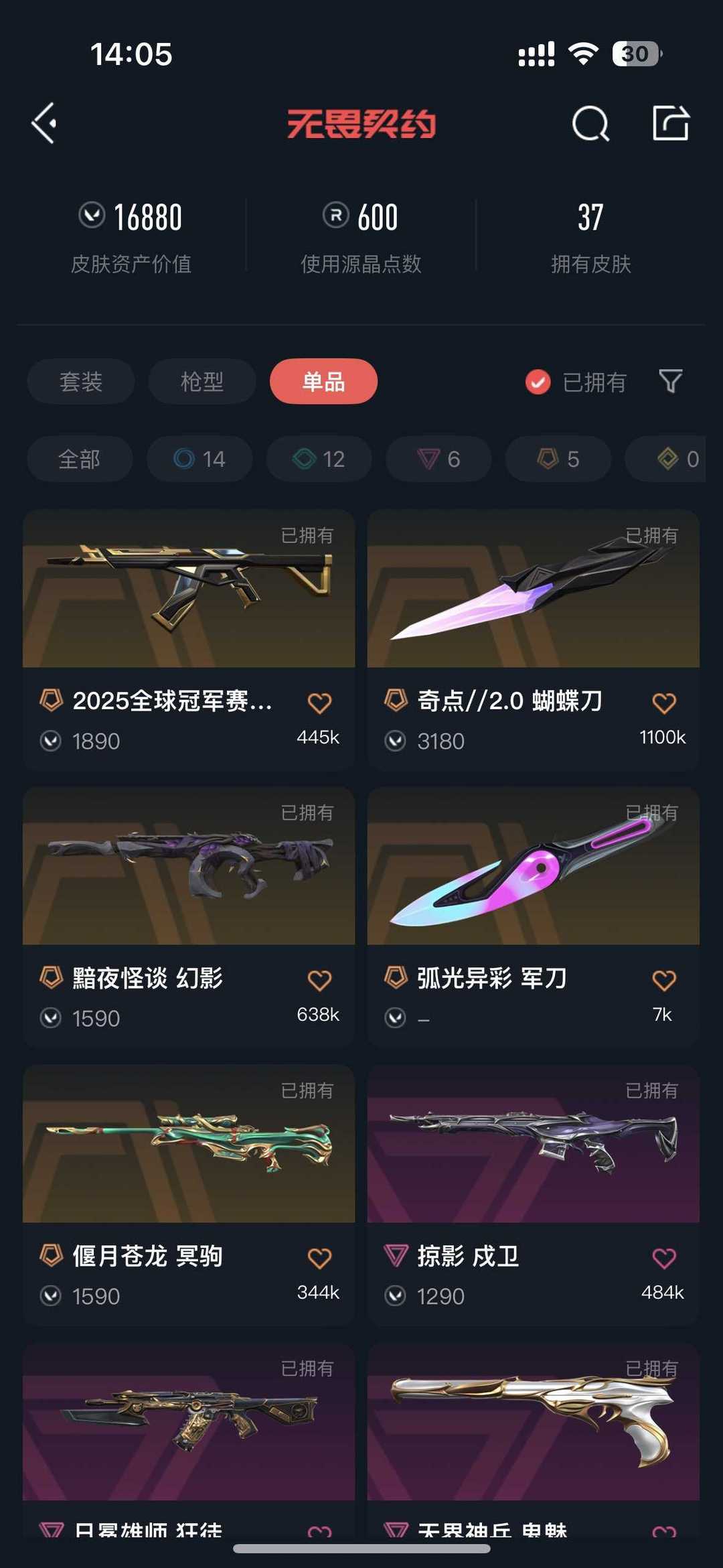This screenshot has width=723, height=1568.
Task: Switch to the 枪型 tab
Action: point(201,381)
